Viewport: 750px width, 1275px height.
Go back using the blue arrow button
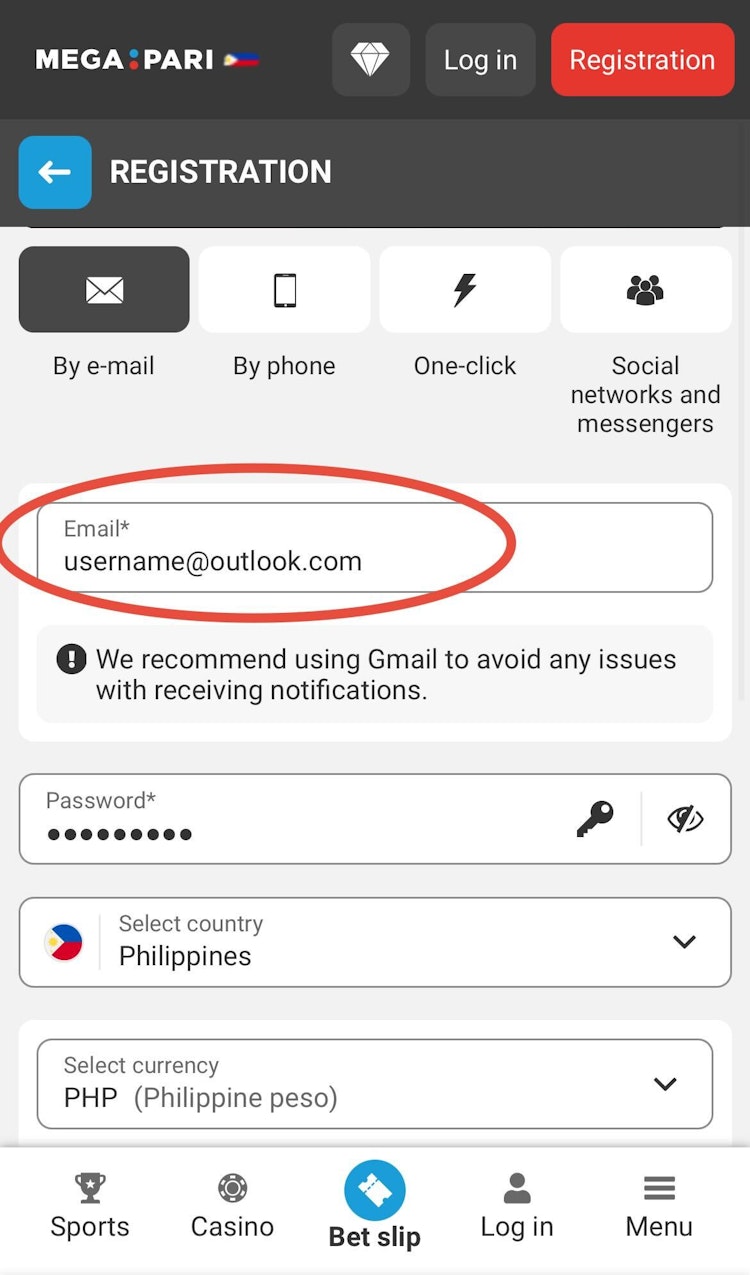(x=55, y=172)
